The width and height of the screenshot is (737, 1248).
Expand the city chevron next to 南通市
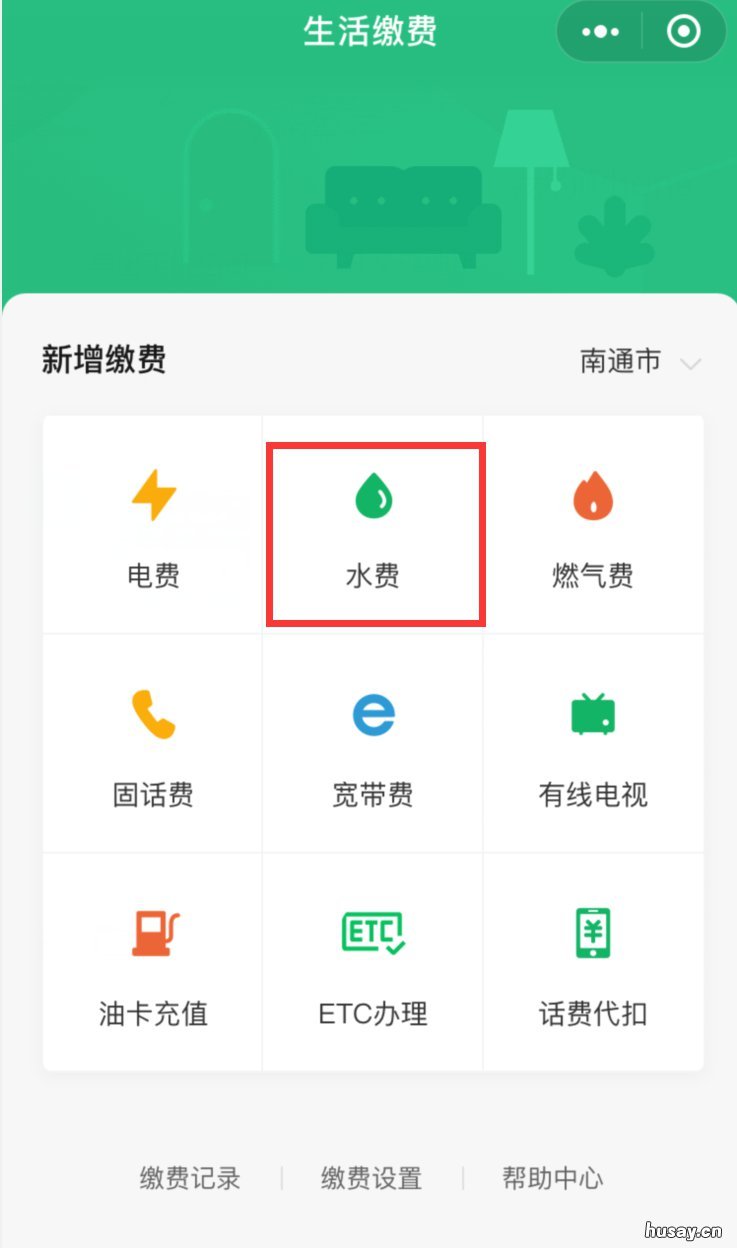[690, 365]
